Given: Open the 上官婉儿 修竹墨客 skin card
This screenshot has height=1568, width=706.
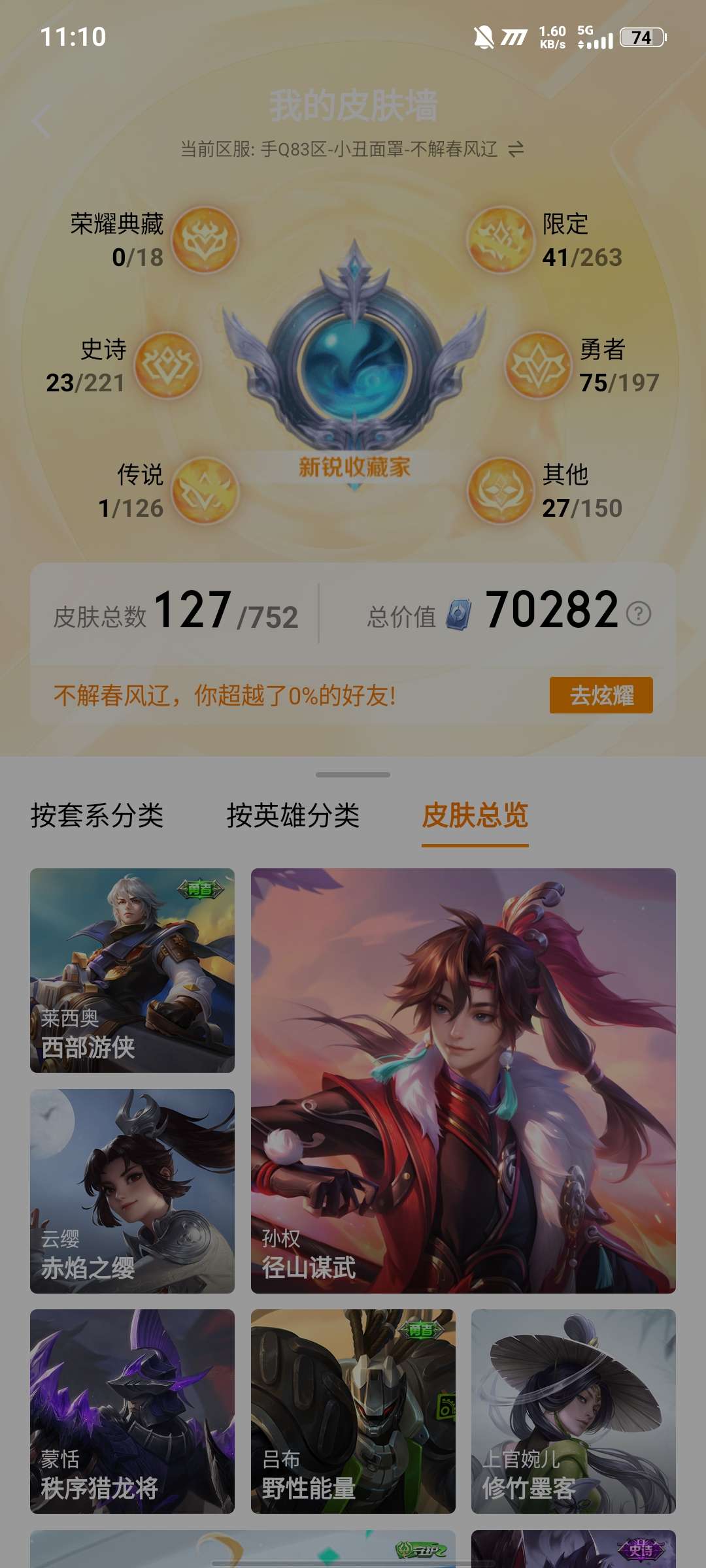Looking at the screenshot, I should [573, 1411].
